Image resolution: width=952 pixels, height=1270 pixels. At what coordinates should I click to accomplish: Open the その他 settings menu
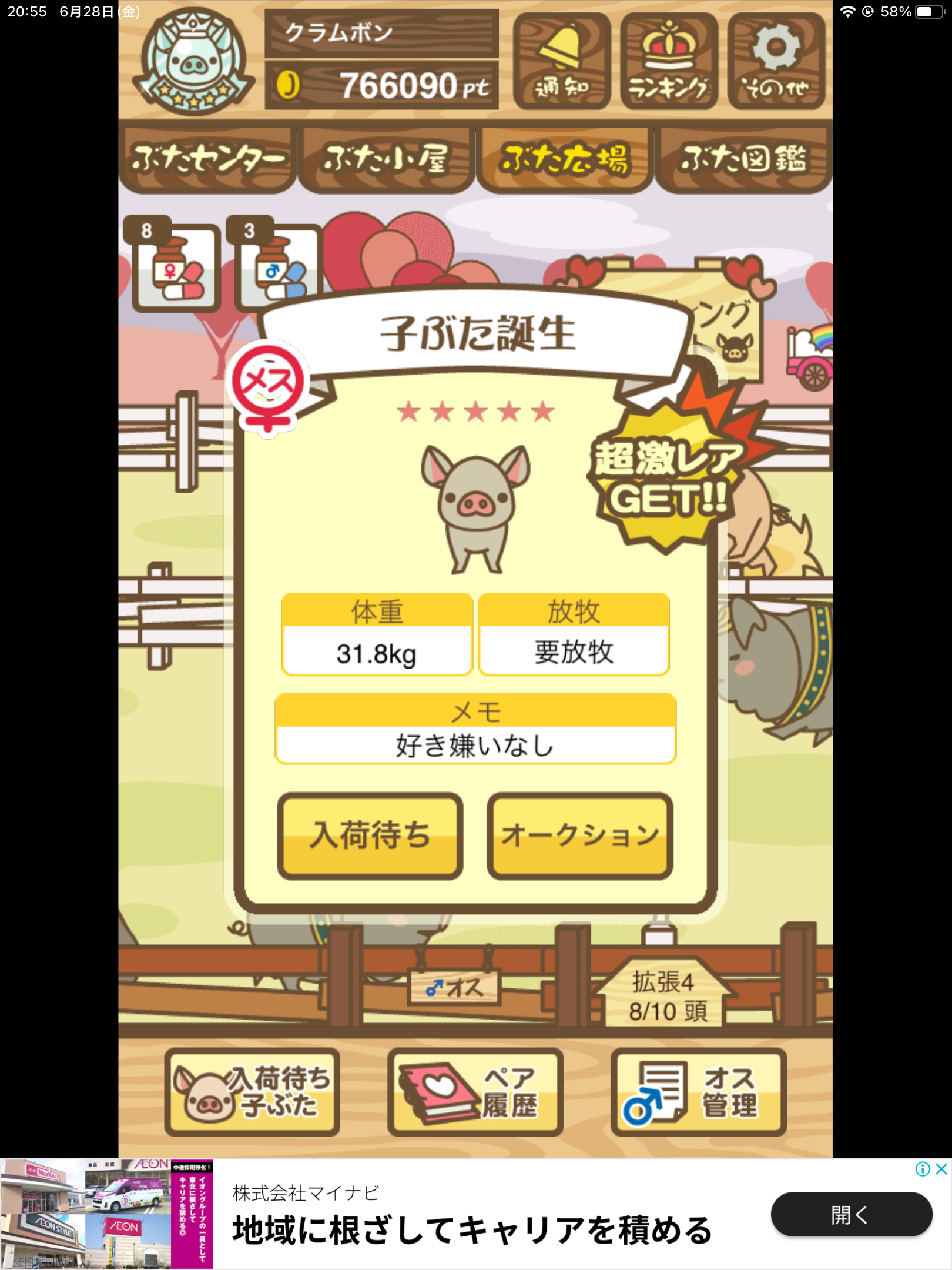point(776,61)
